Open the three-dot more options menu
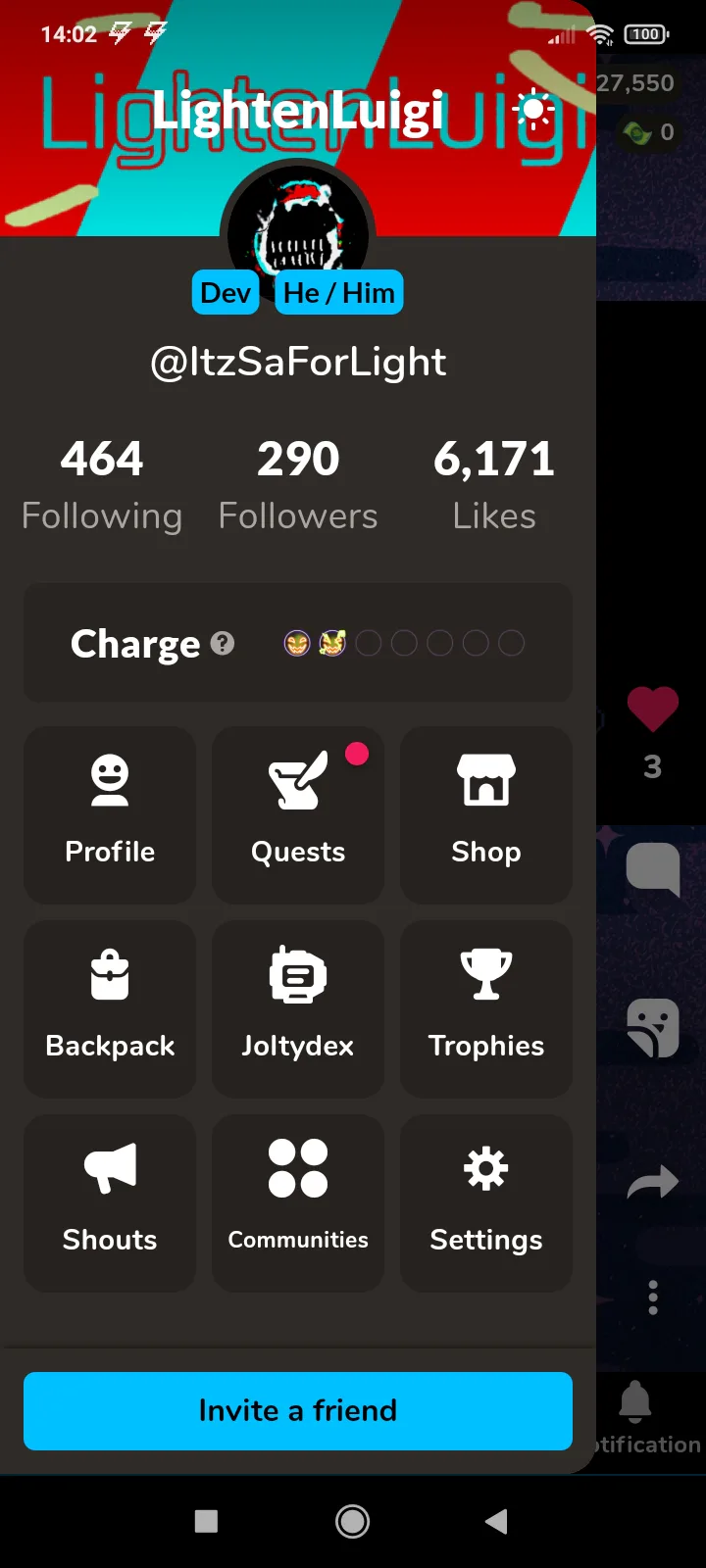Viewport: 706px width, 1568px height. click(x=653, y=1298)
